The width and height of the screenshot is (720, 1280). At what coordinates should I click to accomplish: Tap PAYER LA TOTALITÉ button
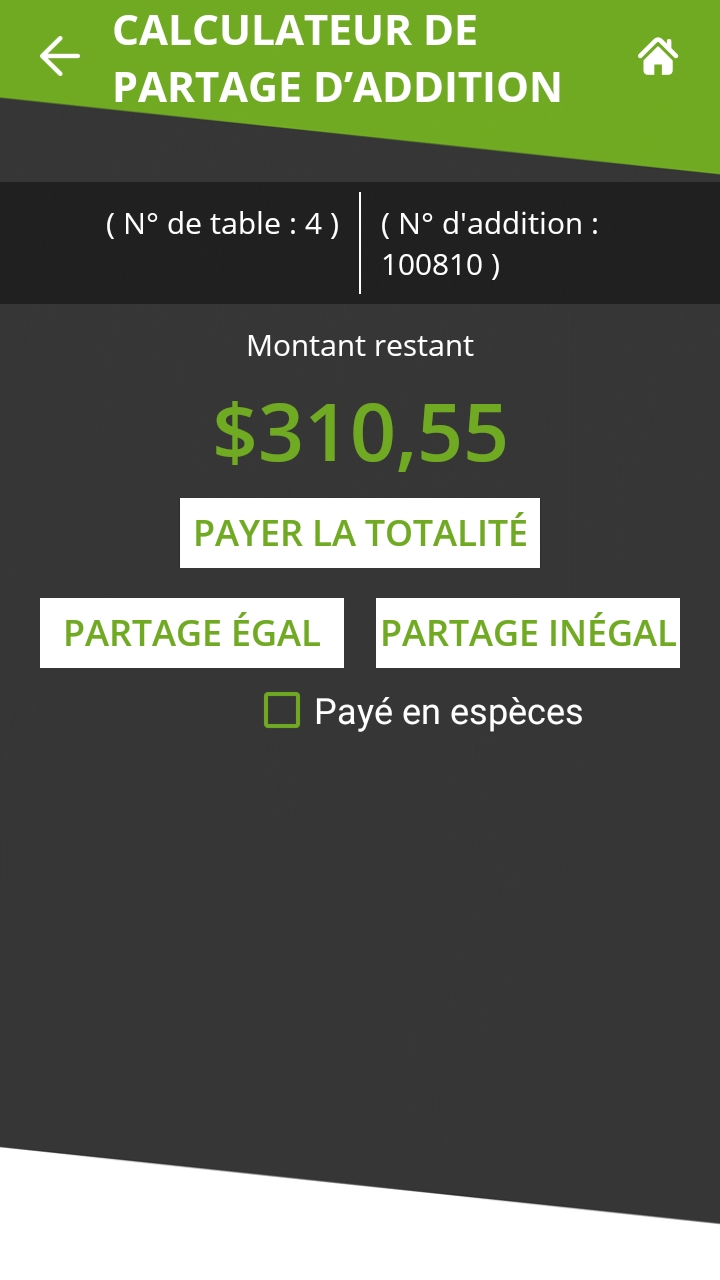tap(360, 533)
